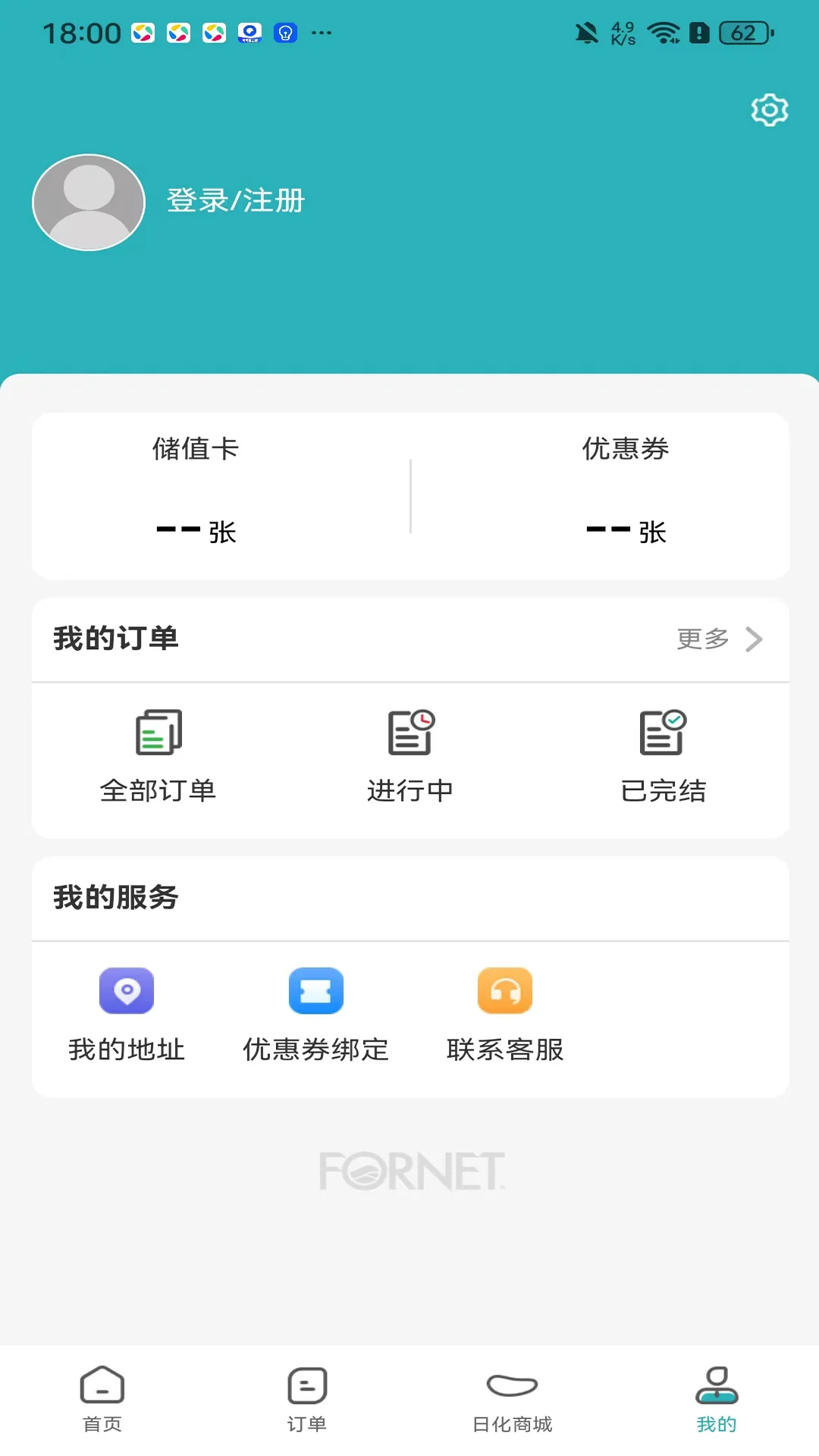Click the profile avatar placeholder image
819x1456 pixels.
(88, 202)
